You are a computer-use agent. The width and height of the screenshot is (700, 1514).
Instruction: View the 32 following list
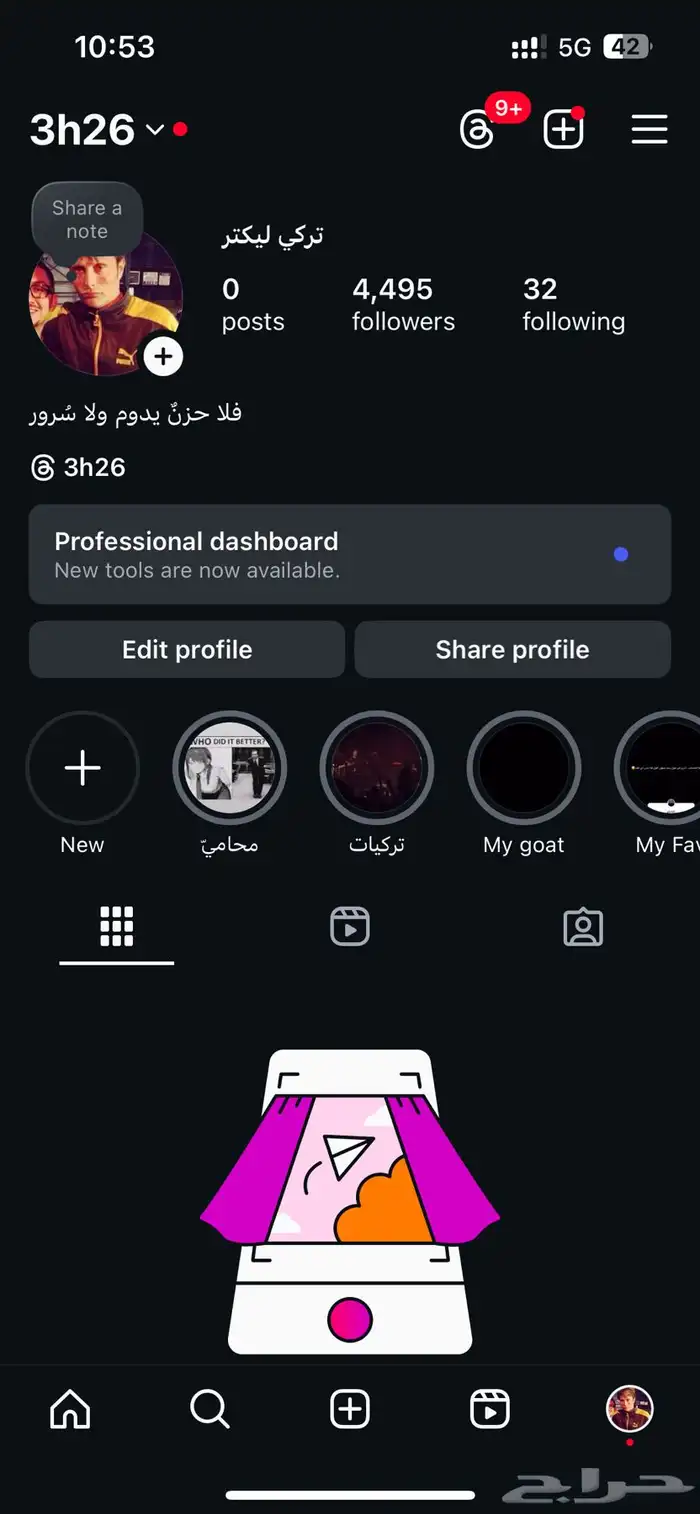tap(573, 304)
